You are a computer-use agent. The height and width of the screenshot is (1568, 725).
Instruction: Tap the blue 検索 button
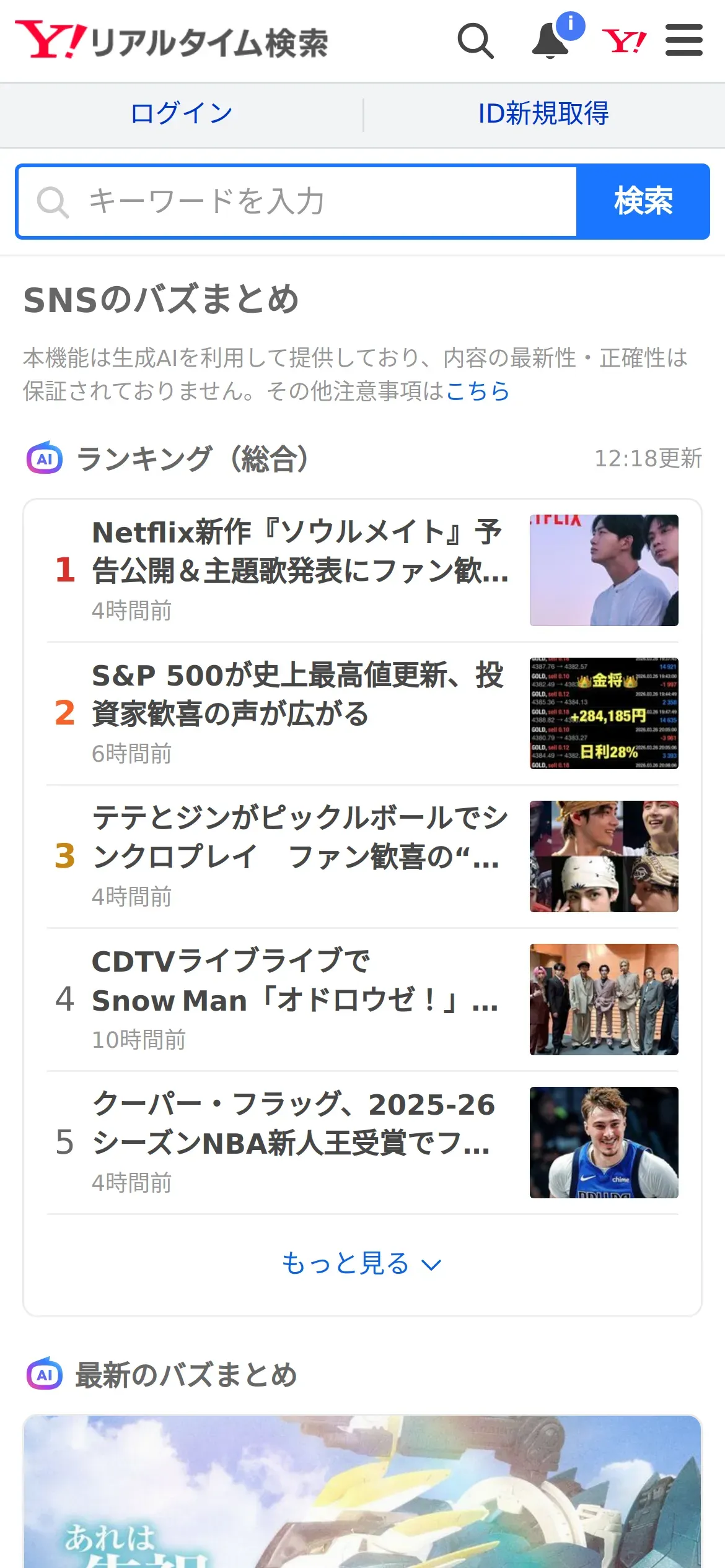click(643, 201)
